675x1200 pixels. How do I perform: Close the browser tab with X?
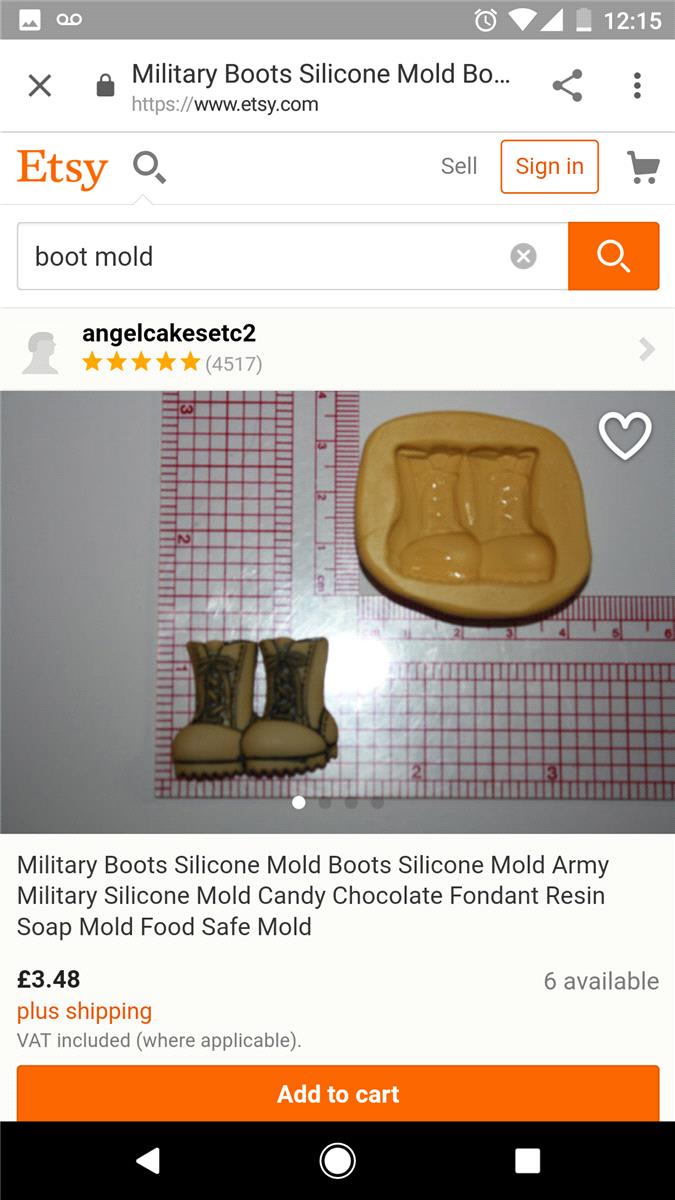click(x=40, y=86)
